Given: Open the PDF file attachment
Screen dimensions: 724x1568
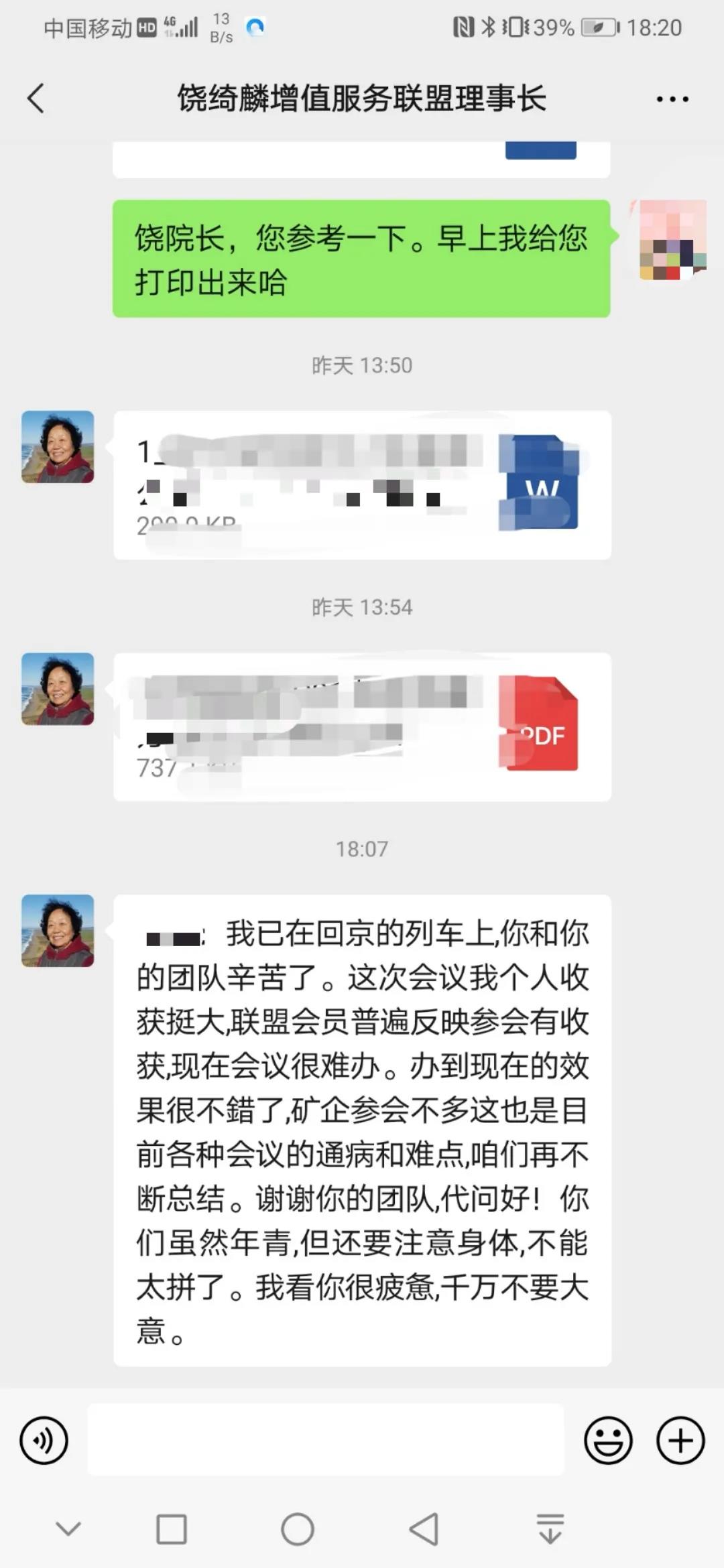Looking at the screenshot, I should point(362,726).
